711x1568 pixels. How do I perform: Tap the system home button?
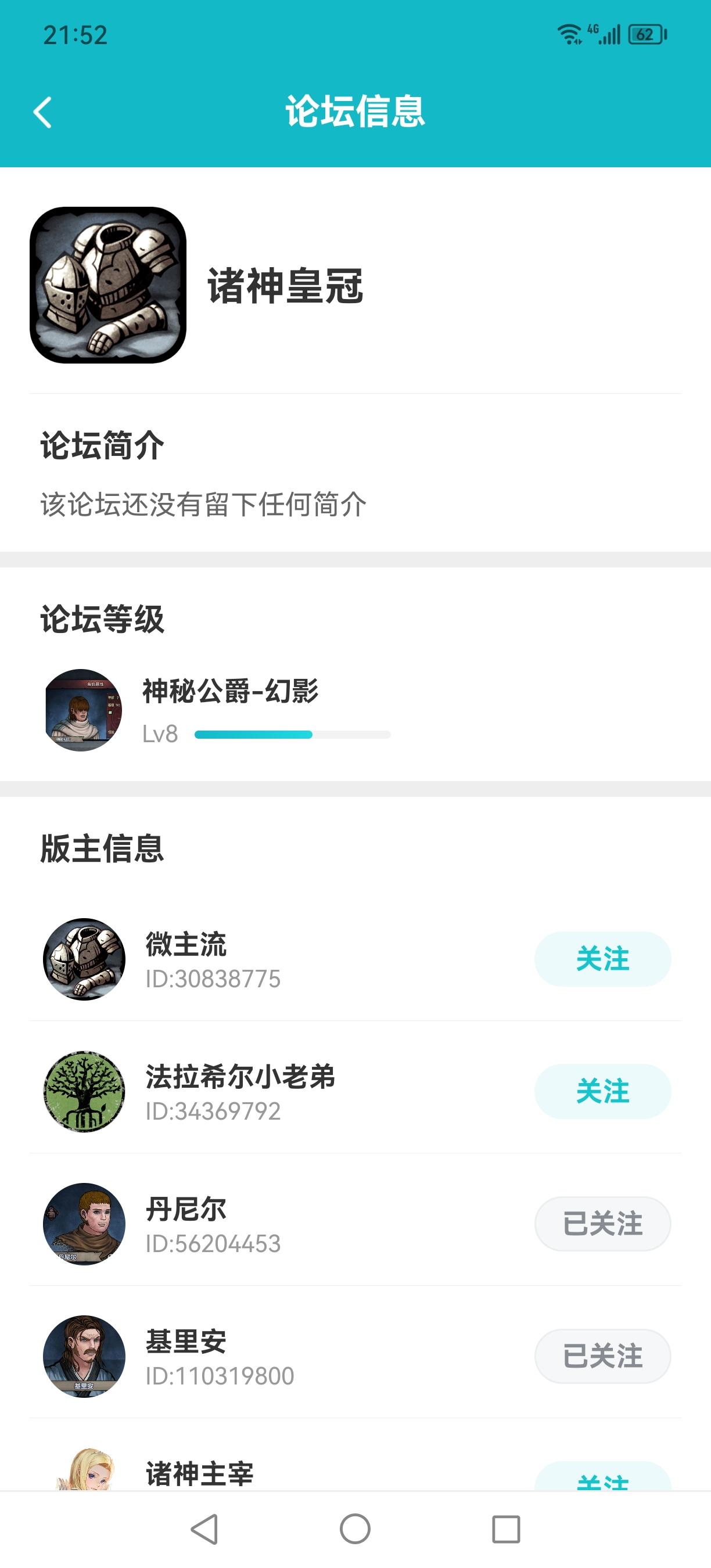tap(355, 1529)
